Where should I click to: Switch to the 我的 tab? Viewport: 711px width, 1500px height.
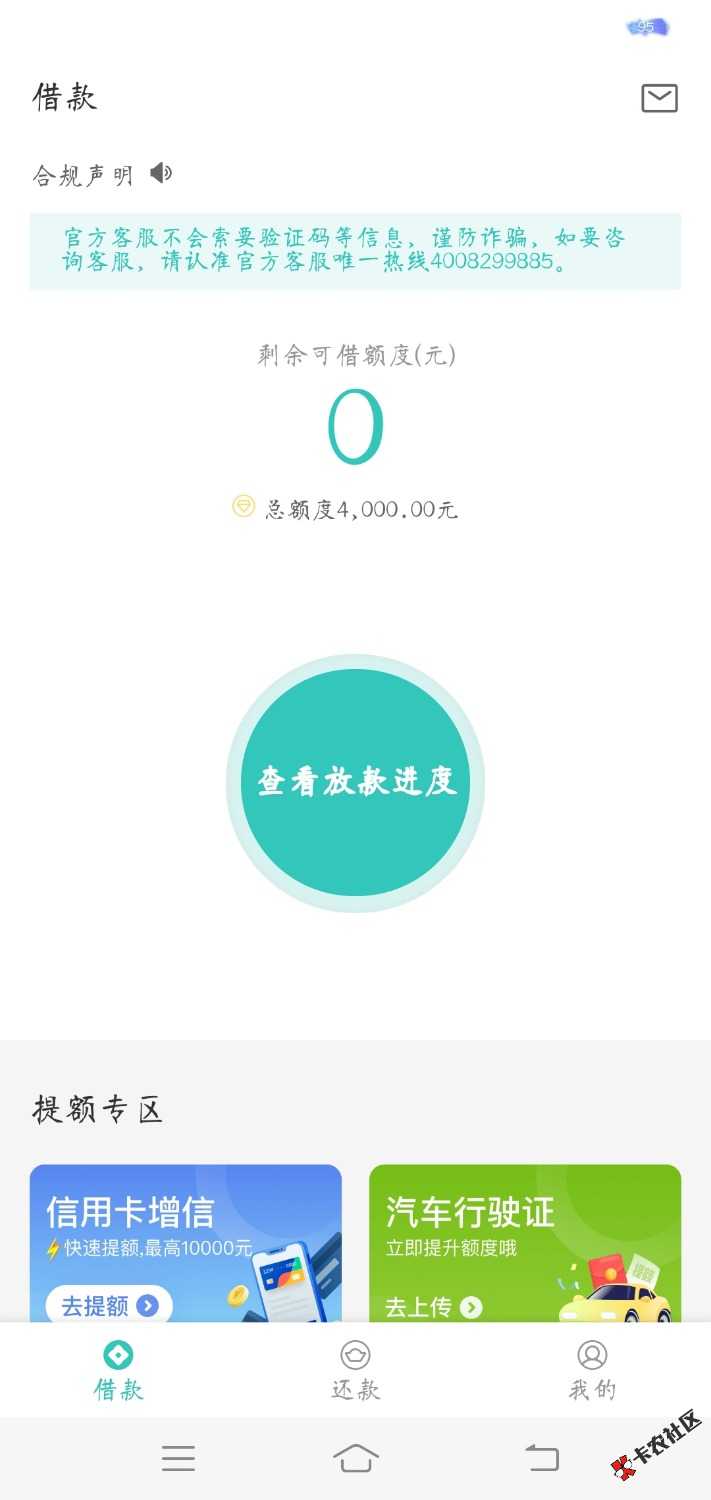[x=592, y=1370]
